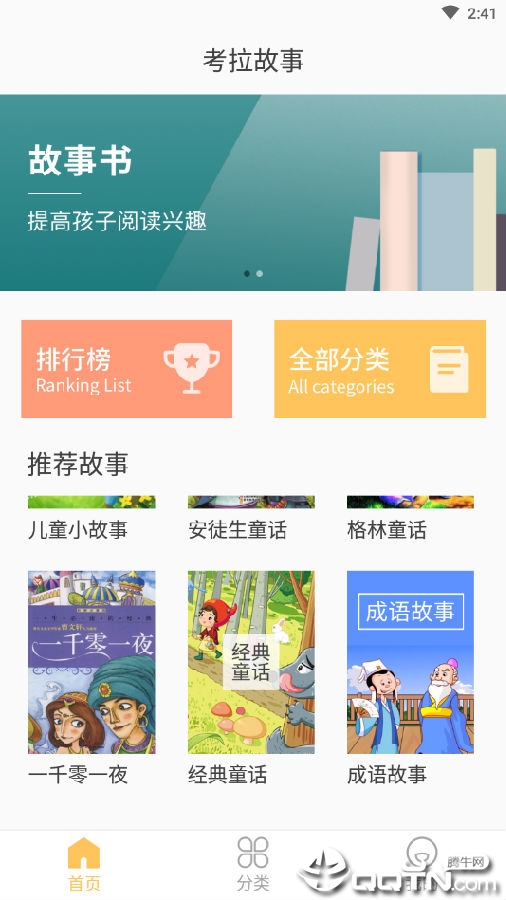Go to the 首页 home tab

[x=84, y=864]
